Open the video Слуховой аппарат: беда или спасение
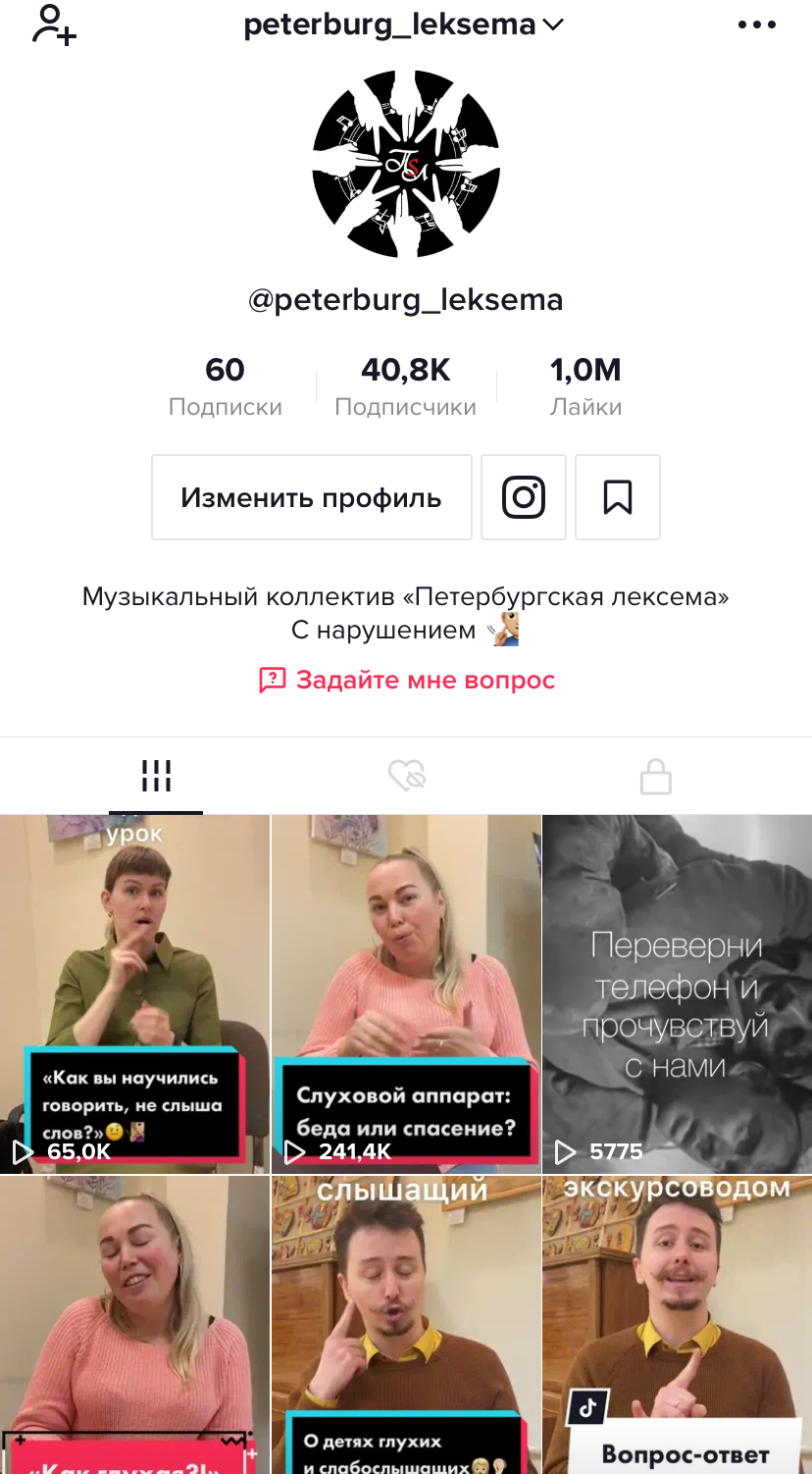 406,993
